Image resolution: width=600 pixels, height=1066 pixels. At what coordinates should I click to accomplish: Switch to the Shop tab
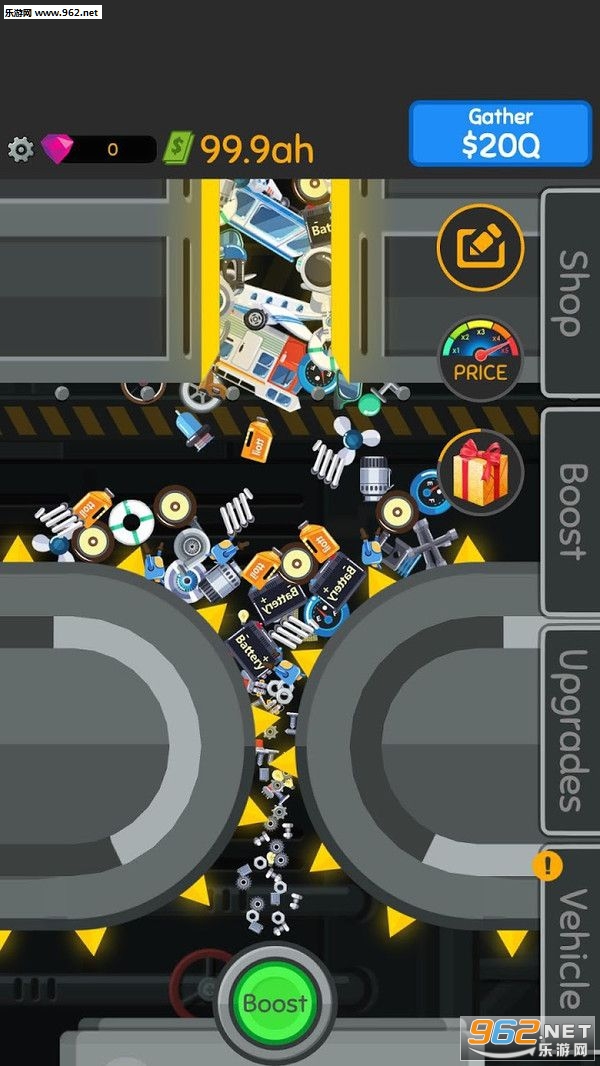(x=570, y=293)
